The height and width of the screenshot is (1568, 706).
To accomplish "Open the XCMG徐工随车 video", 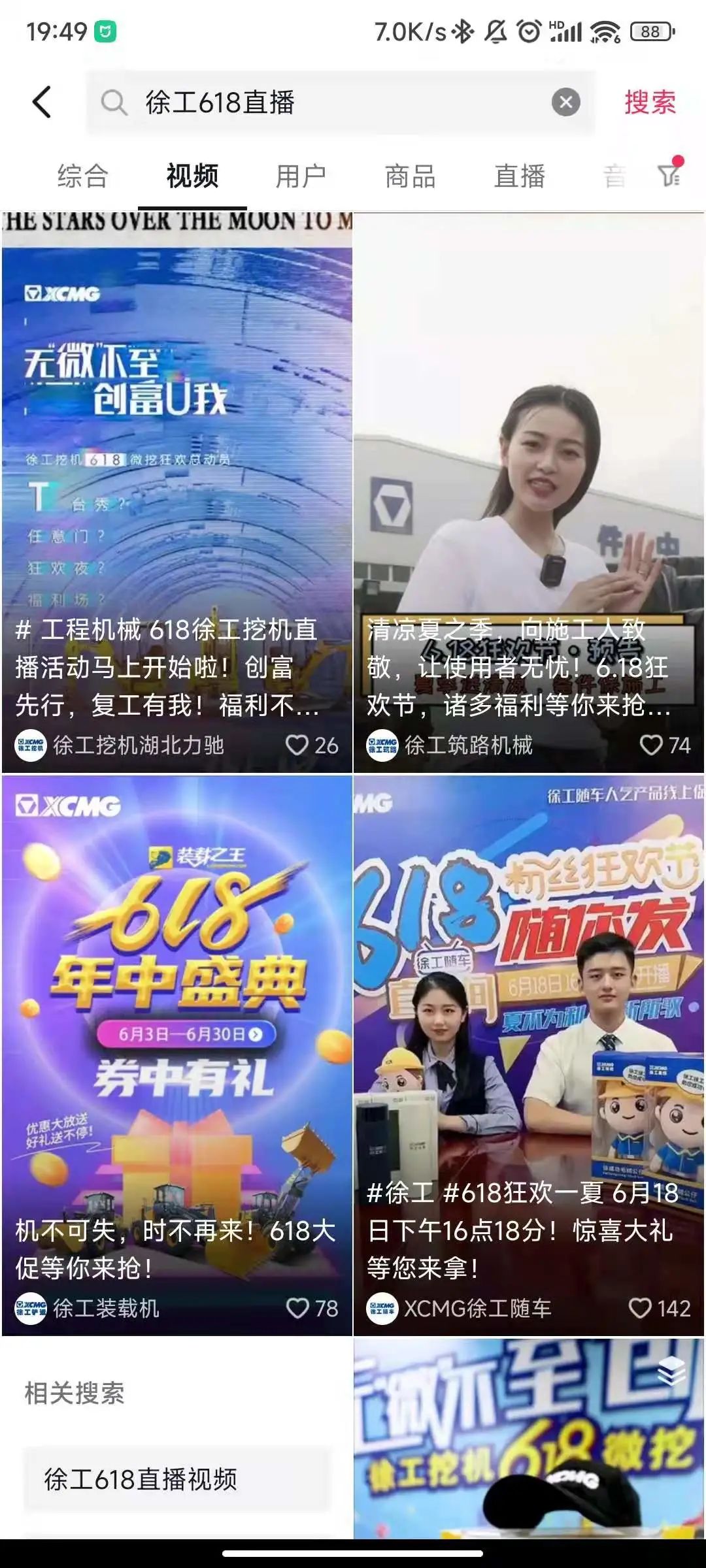I will point(528,1013).
